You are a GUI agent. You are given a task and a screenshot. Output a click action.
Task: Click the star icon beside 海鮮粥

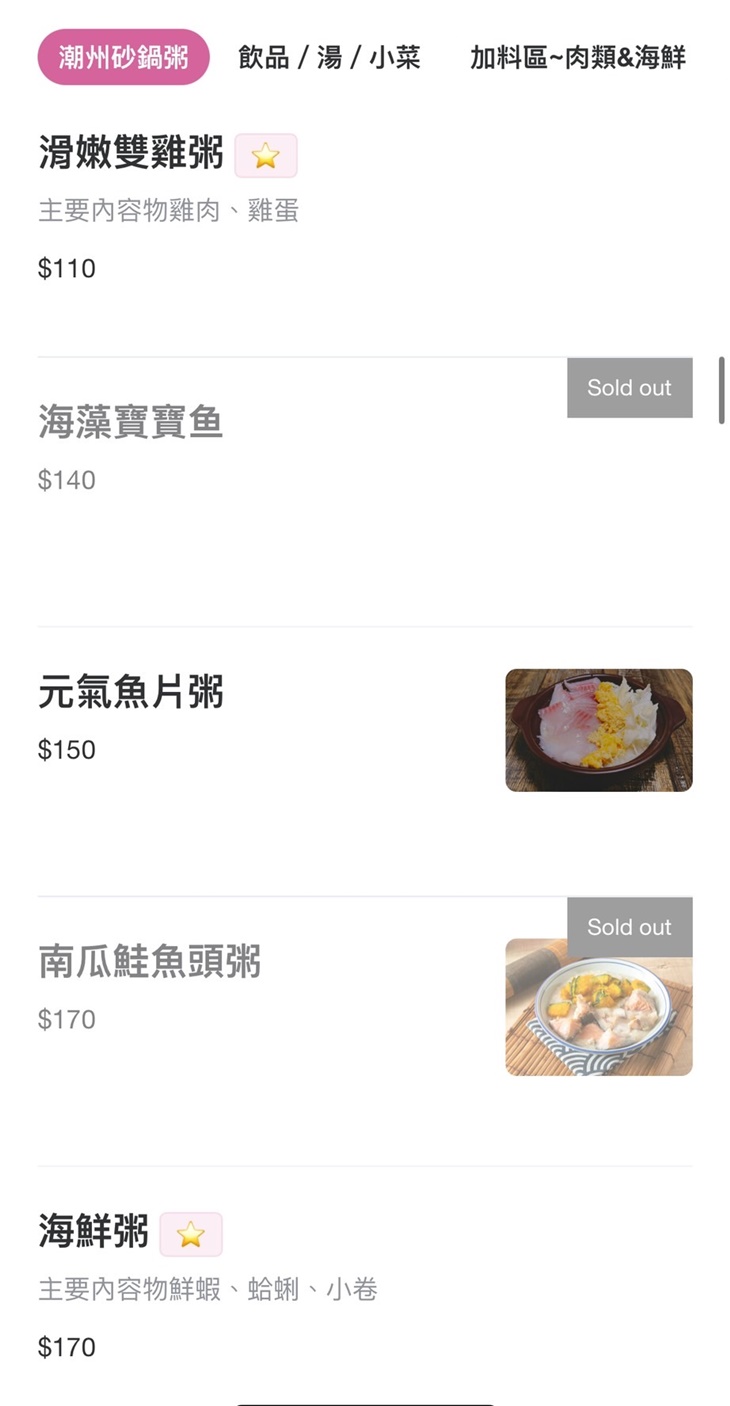[190, 1235]
